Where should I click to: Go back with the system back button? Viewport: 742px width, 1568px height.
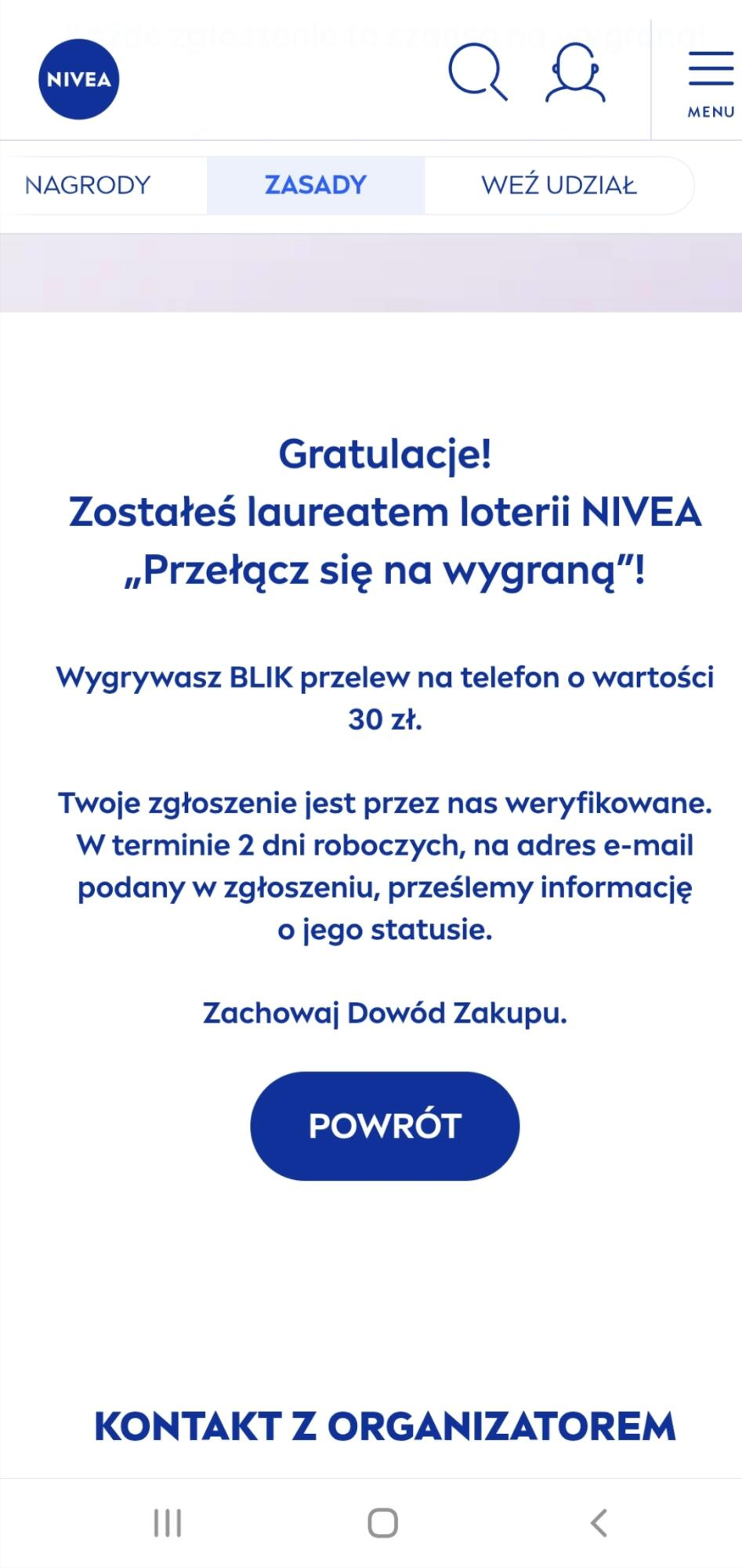[x=599, y=1523]
